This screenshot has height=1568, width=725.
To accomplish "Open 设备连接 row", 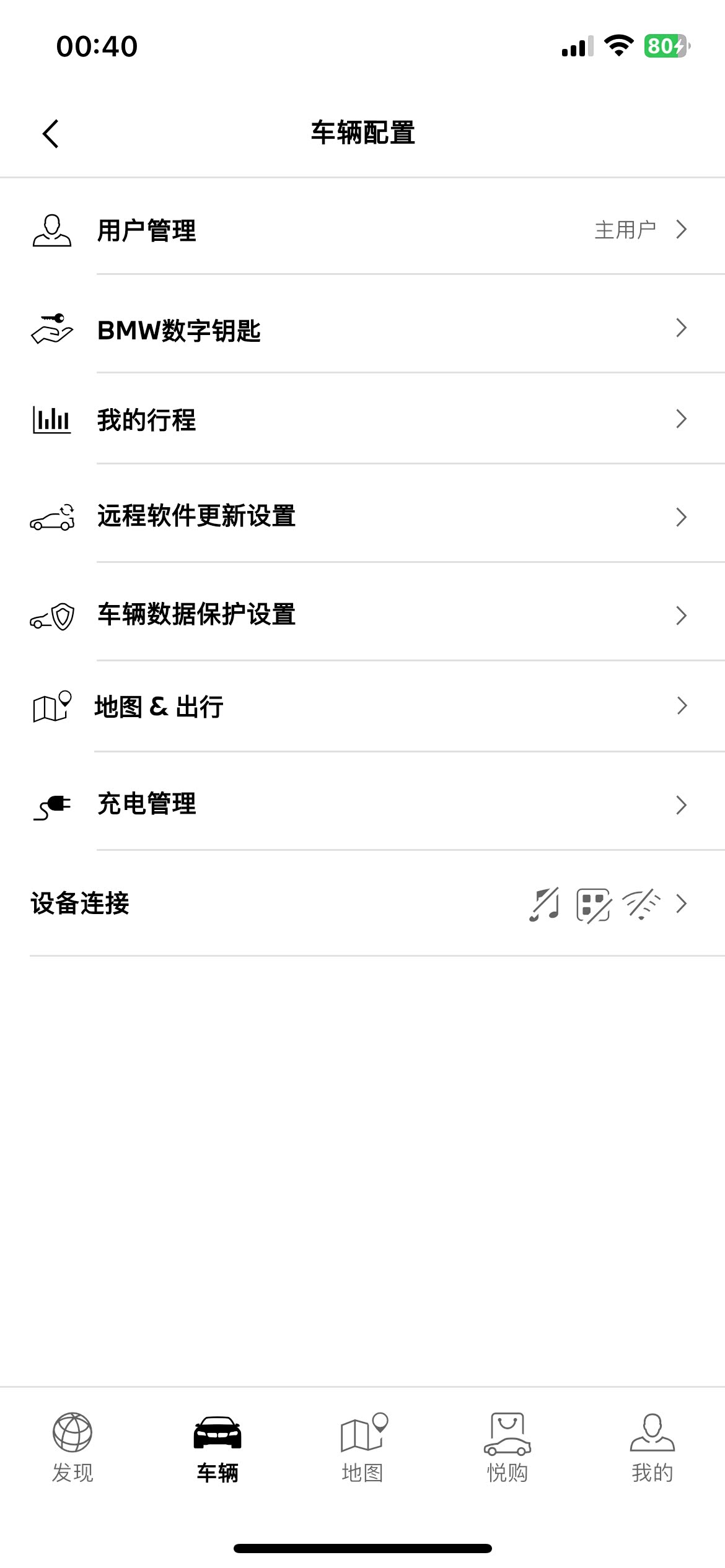I will pos(362,904).
